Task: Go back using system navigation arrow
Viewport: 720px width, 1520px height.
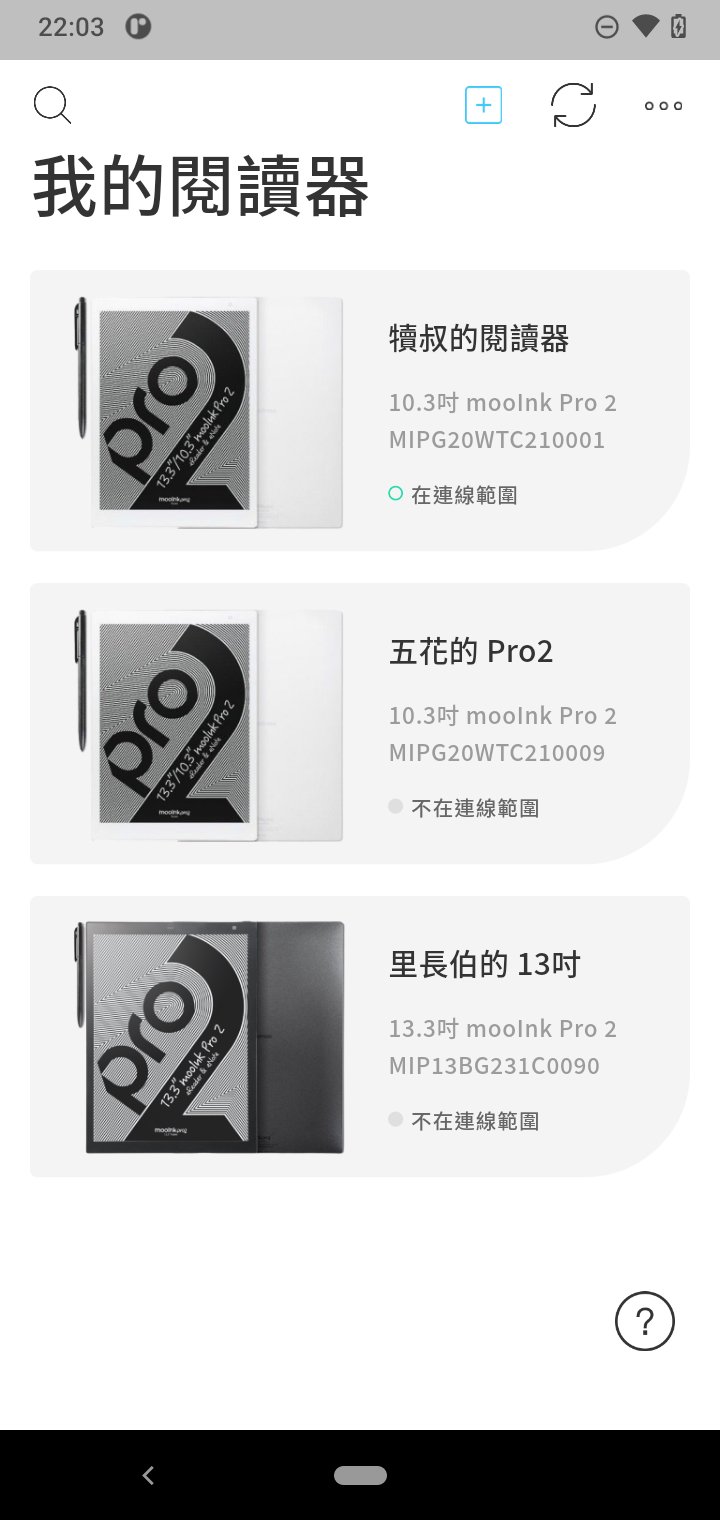Action: 149,1475
